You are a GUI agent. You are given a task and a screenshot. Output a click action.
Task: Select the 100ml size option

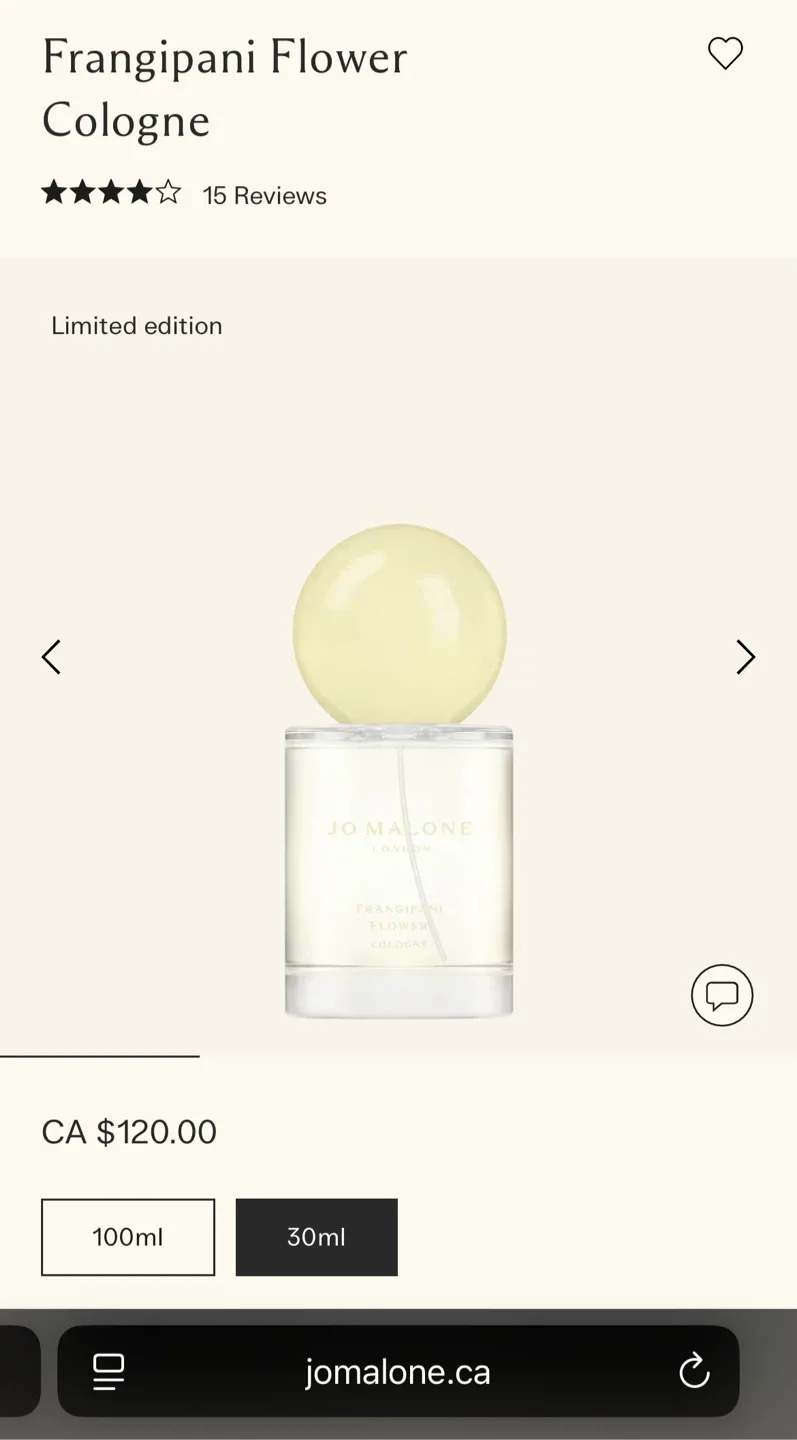tap(127, 1237)
